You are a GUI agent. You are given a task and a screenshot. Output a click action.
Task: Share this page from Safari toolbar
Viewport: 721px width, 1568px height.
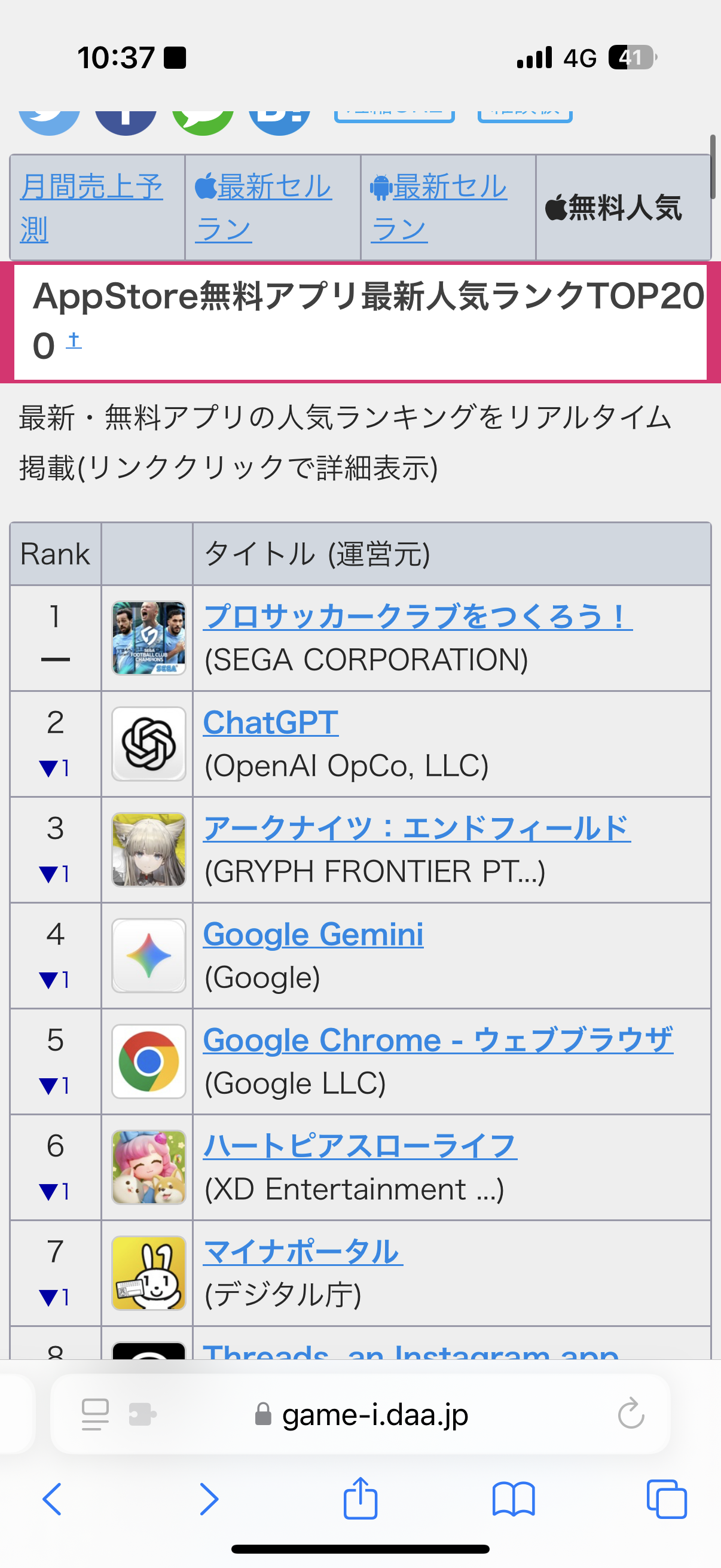[360, 1497]
